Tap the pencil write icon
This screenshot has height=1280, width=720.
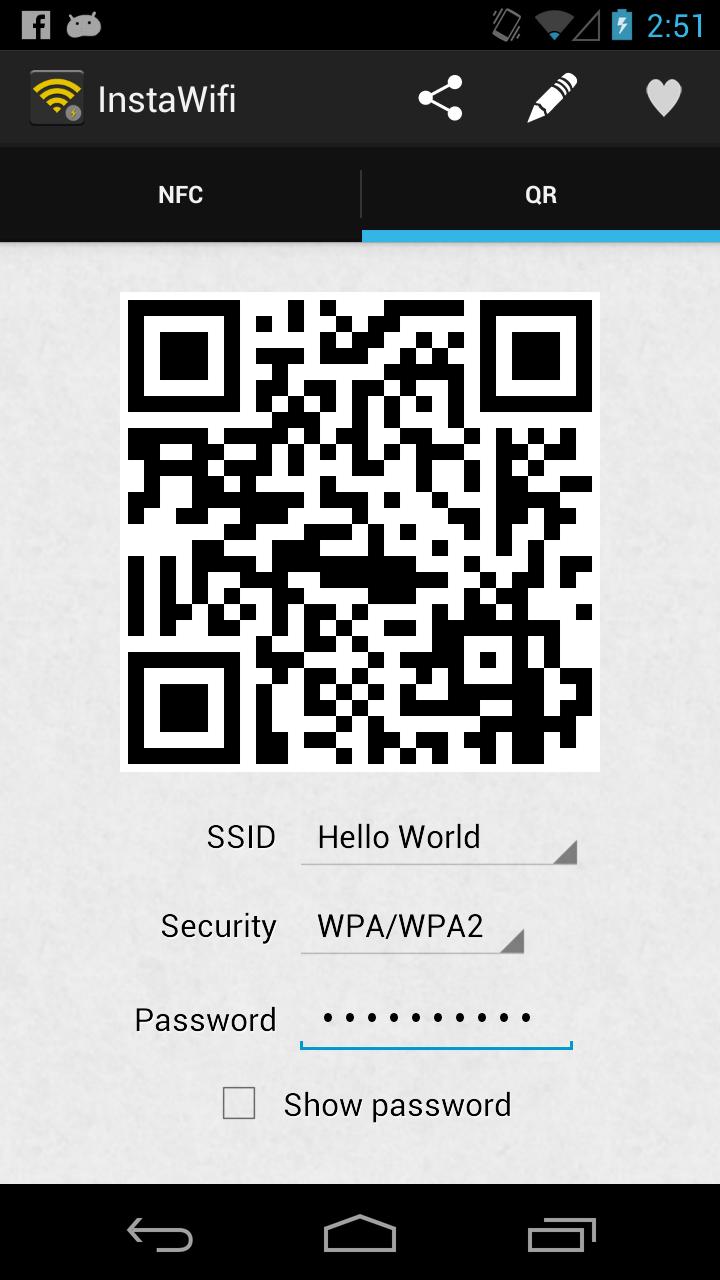point(552,98)
